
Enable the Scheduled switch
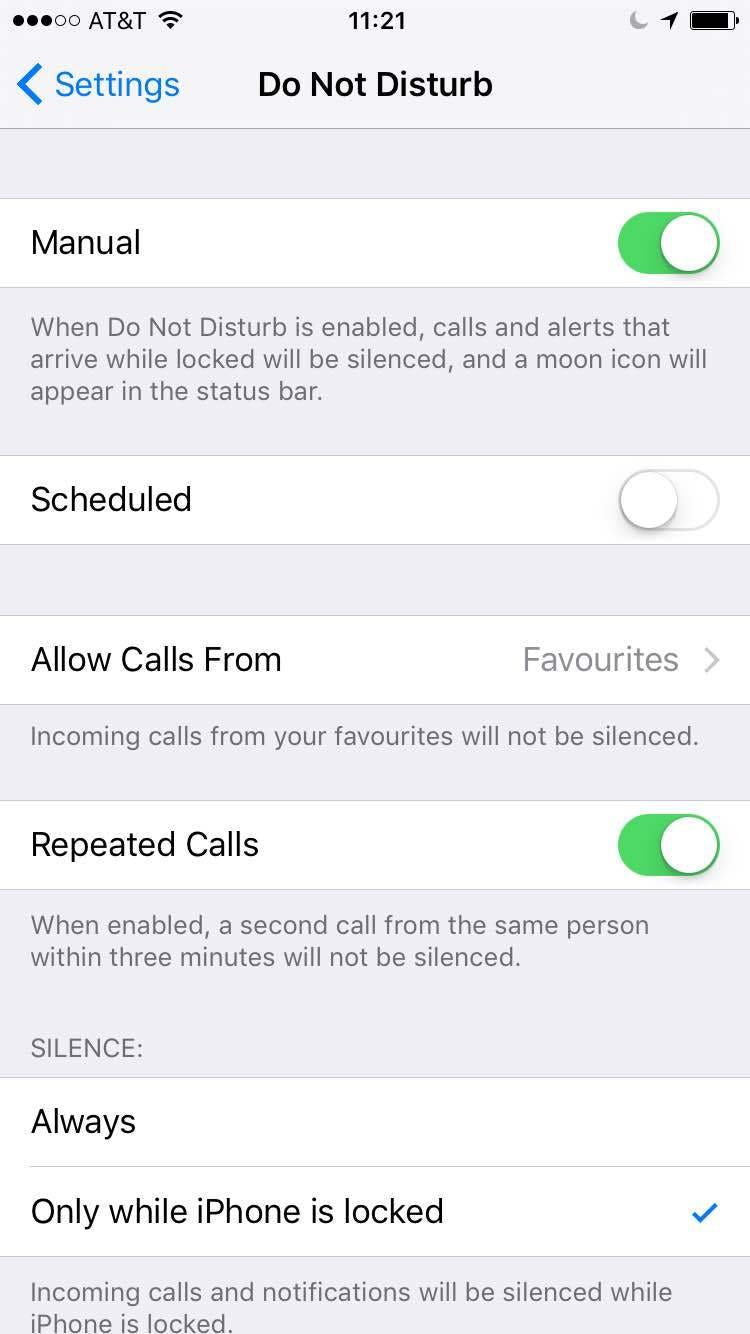pos(668,500)
